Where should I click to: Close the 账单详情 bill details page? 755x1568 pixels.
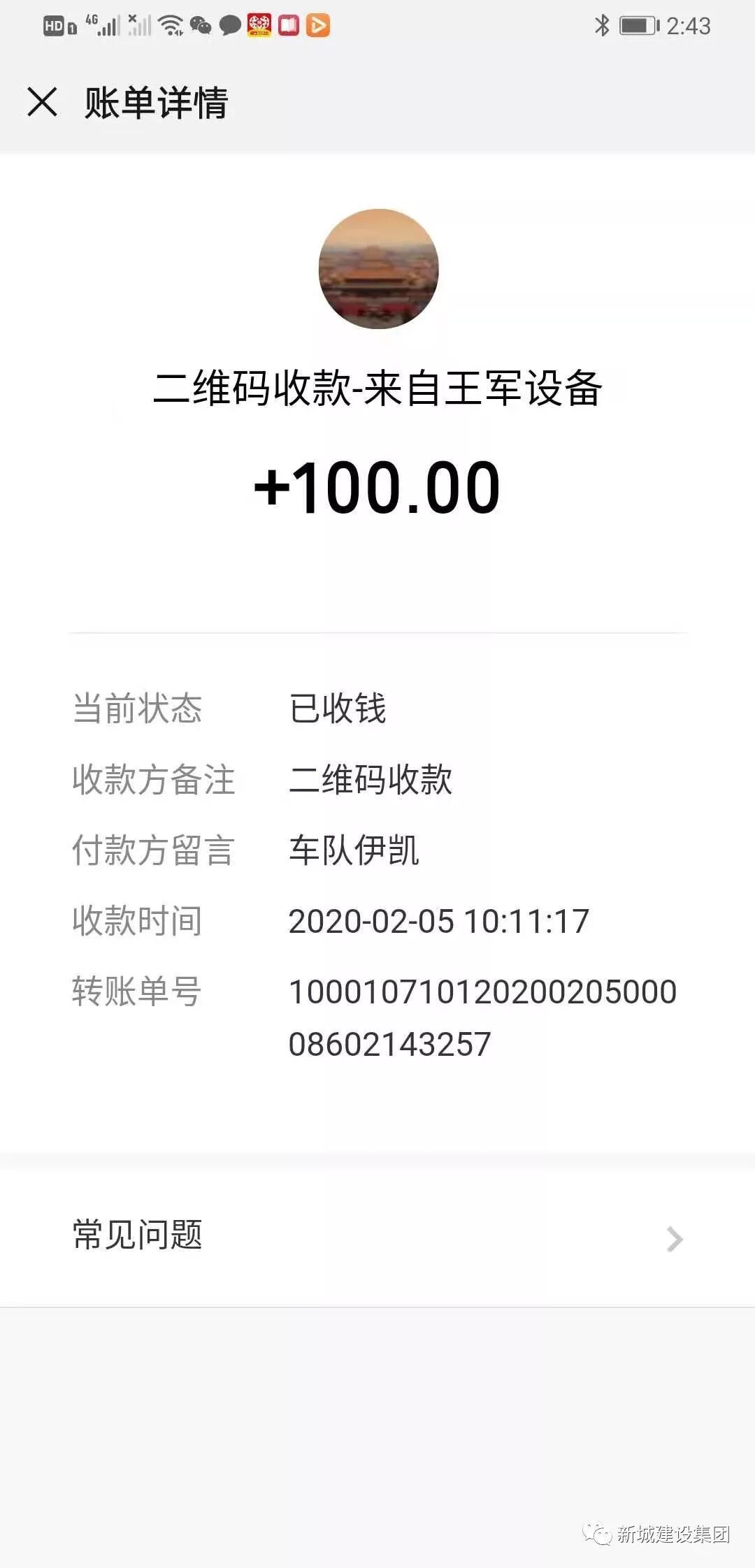[42, 102]
